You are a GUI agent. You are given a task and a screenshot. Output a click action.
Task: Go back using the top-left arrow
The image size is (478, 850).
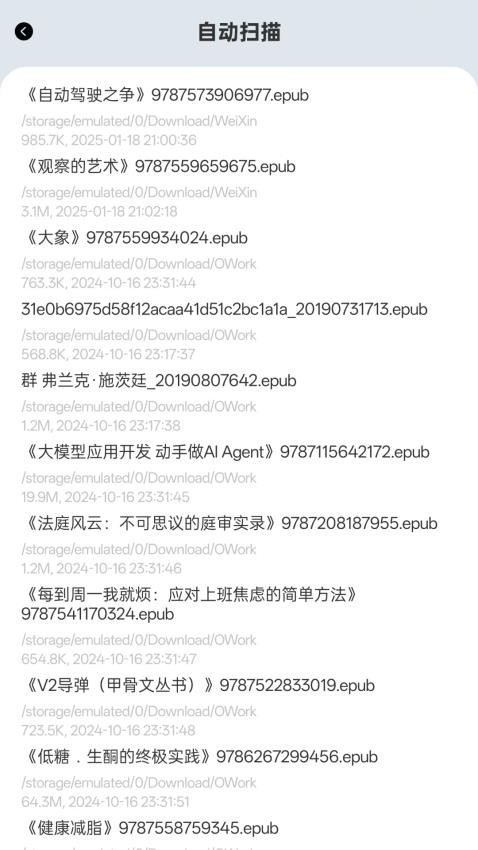(24, 31)
